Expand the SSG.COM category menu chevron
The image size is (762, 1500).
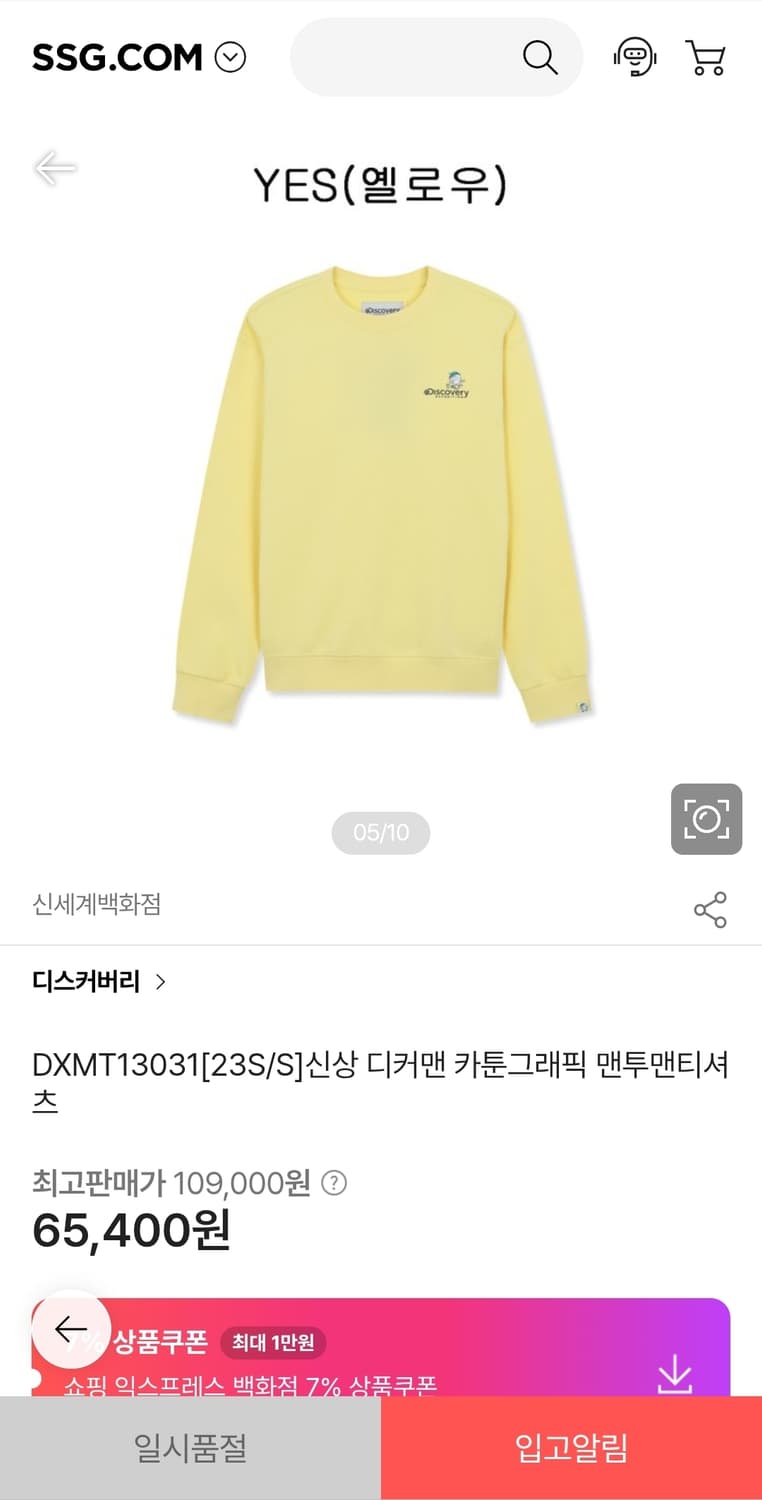[231, 57]
